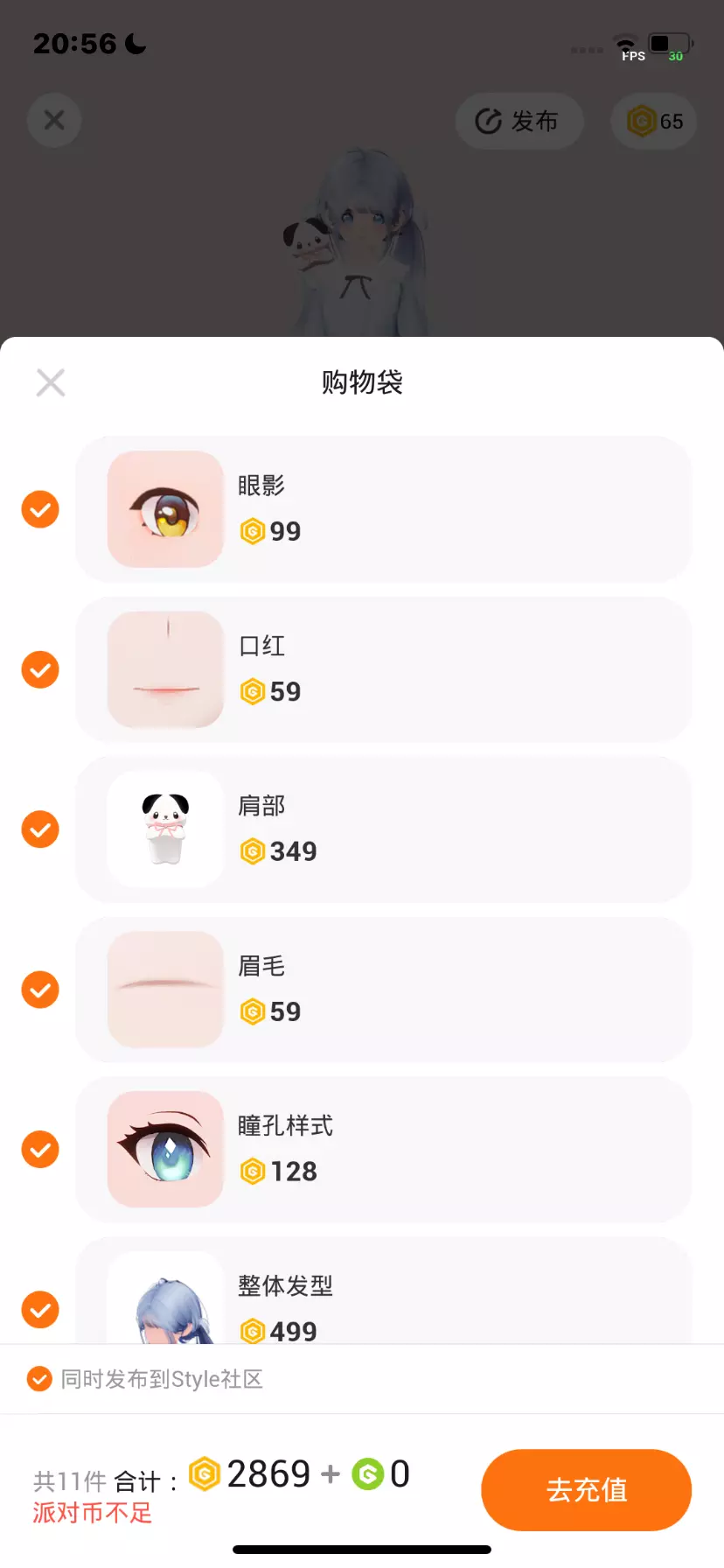Close the 购物袋 shopping bag sheet
724x1568 pixels.
(51, 382)
